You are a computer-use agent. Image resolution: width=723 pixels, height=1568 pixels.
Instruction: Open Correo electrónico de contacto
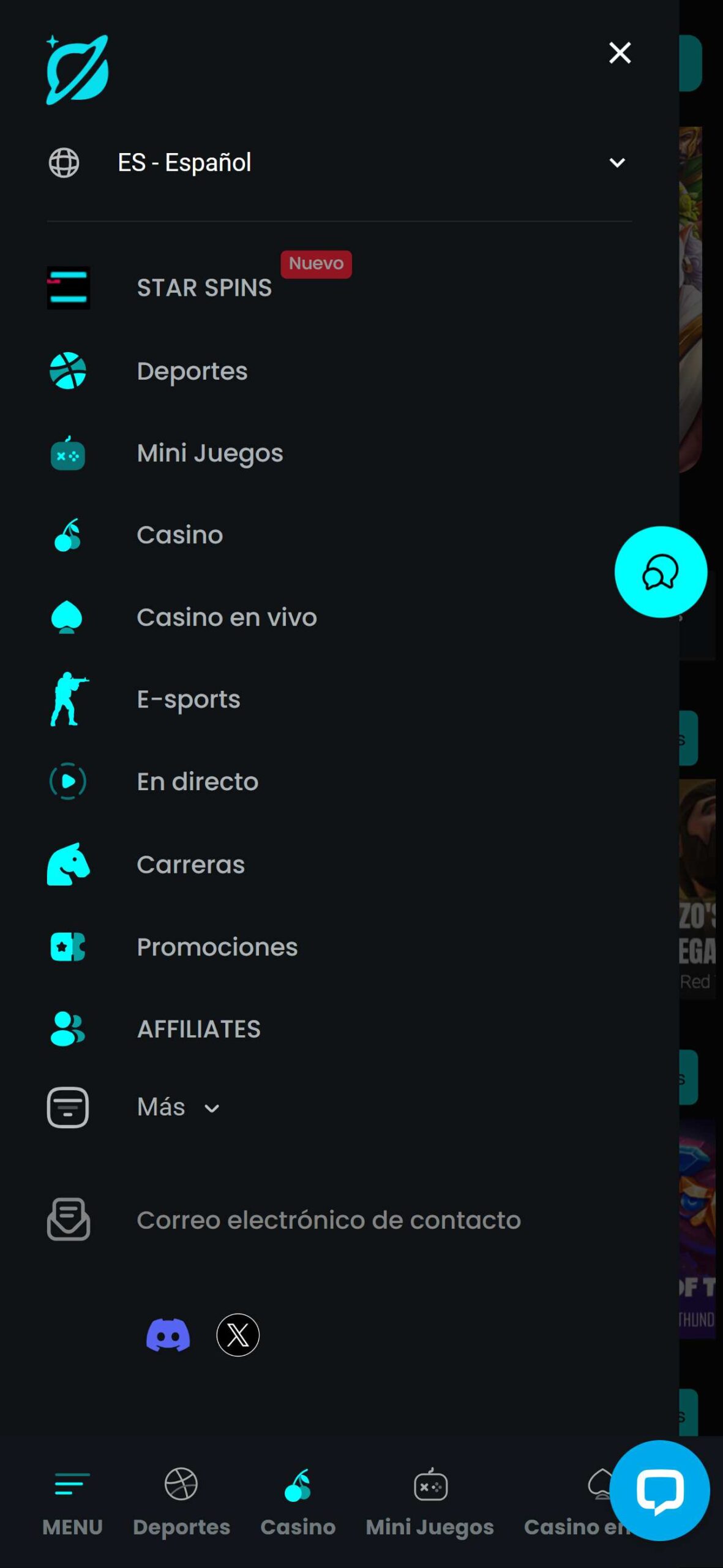(x=328, y=1220)
